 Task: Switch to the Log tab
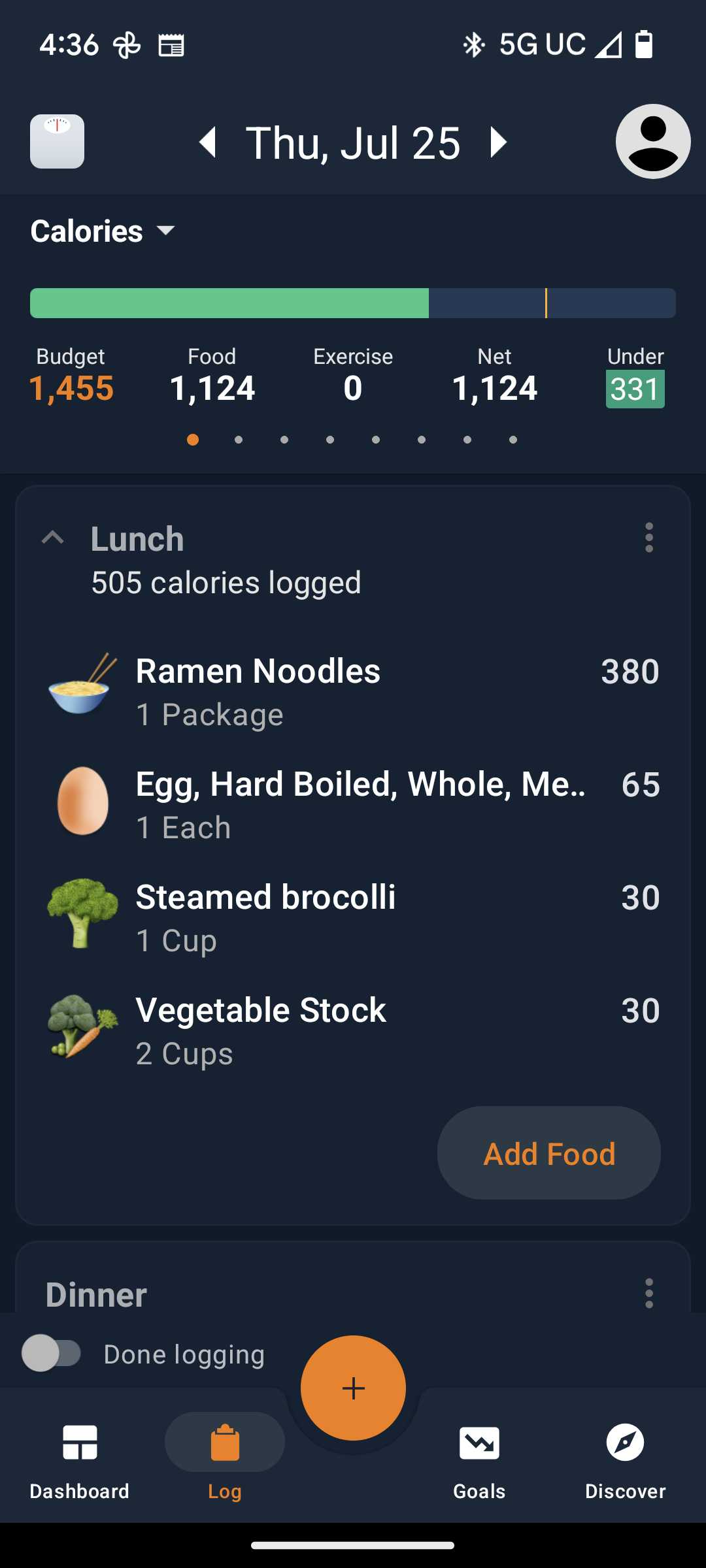(225, 1442)
